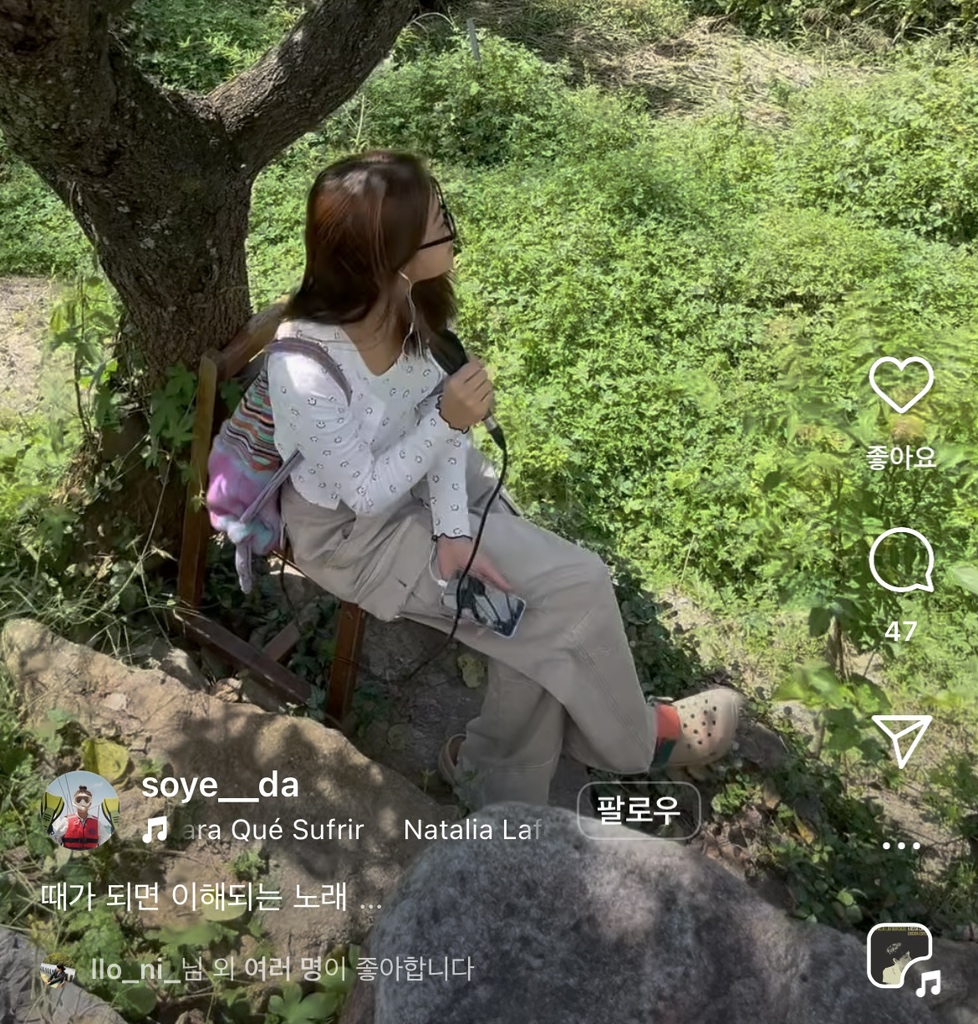This screenshot has width=978, height=1024.
Task: Open soye__da's profile picture
Action: 81,811
